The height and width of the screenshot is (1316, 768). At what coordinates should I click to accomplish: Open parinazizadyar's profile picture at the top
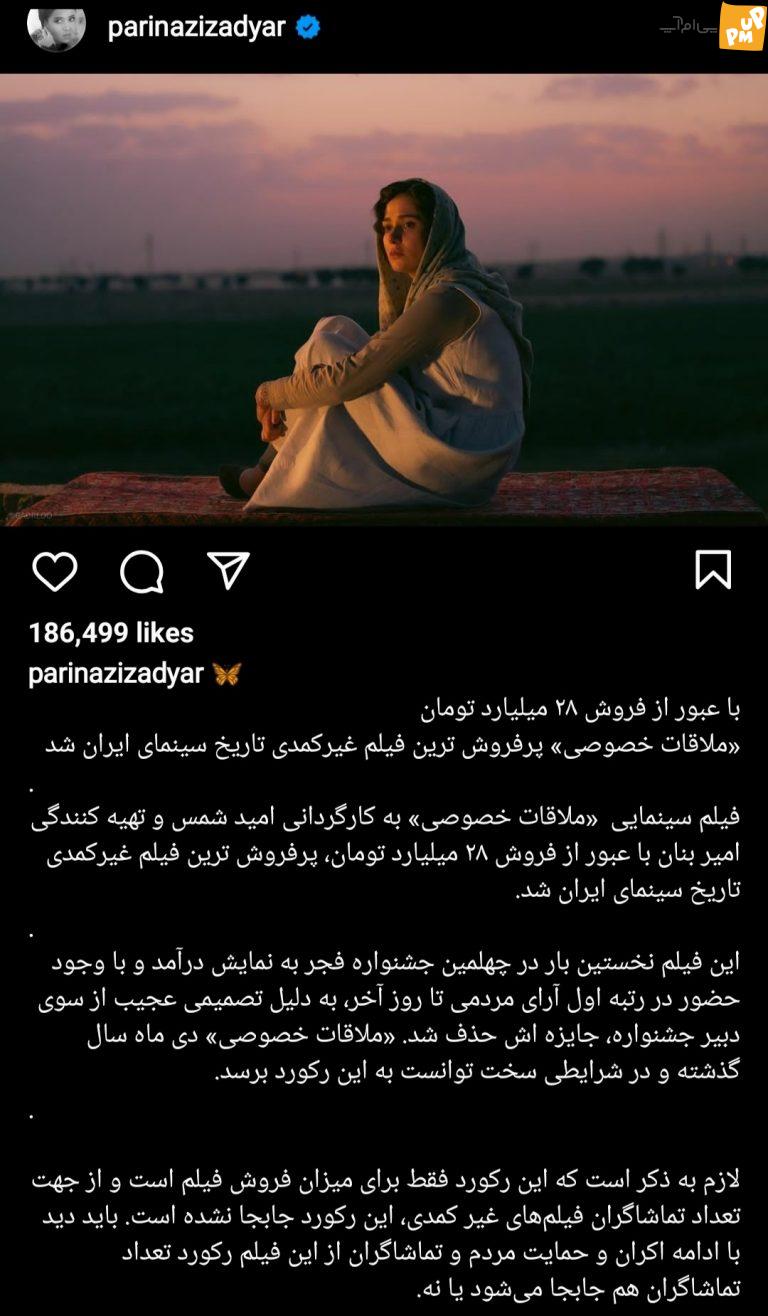pos(56,27)
